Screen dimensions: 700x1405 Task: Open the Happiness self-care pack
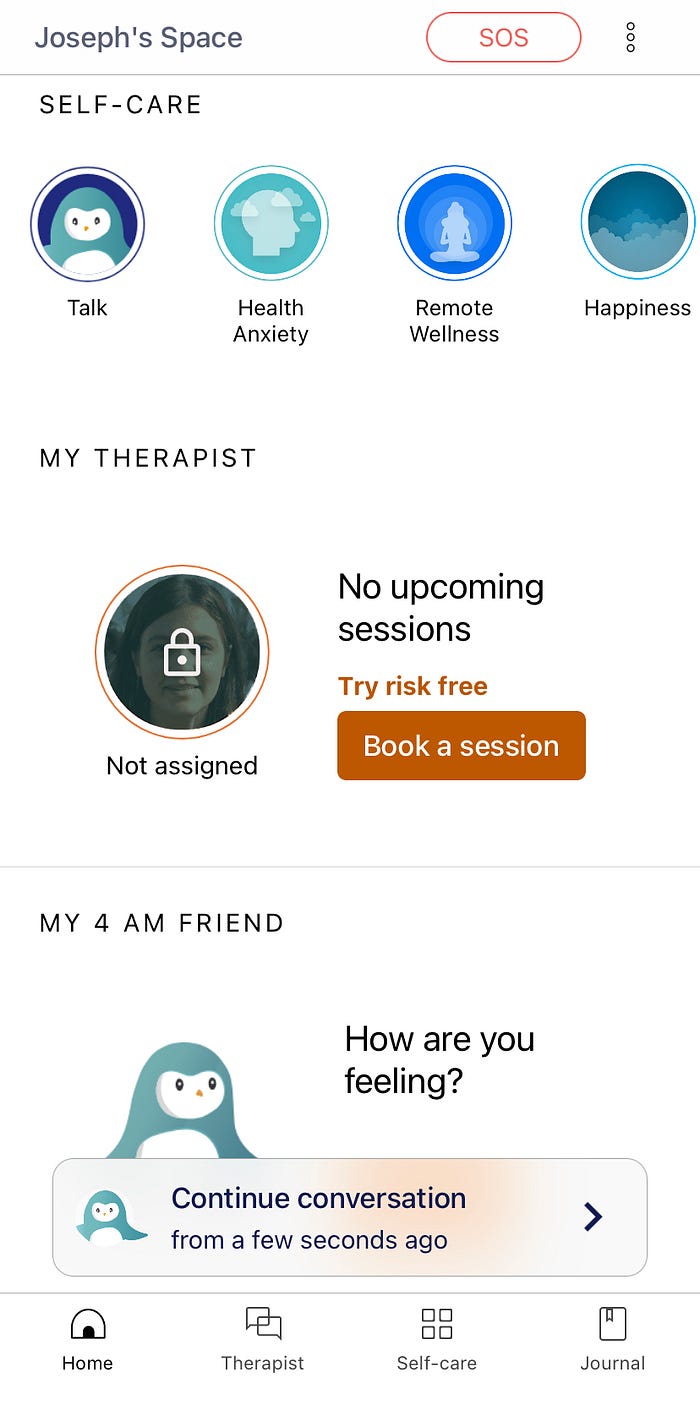(637, 223)
